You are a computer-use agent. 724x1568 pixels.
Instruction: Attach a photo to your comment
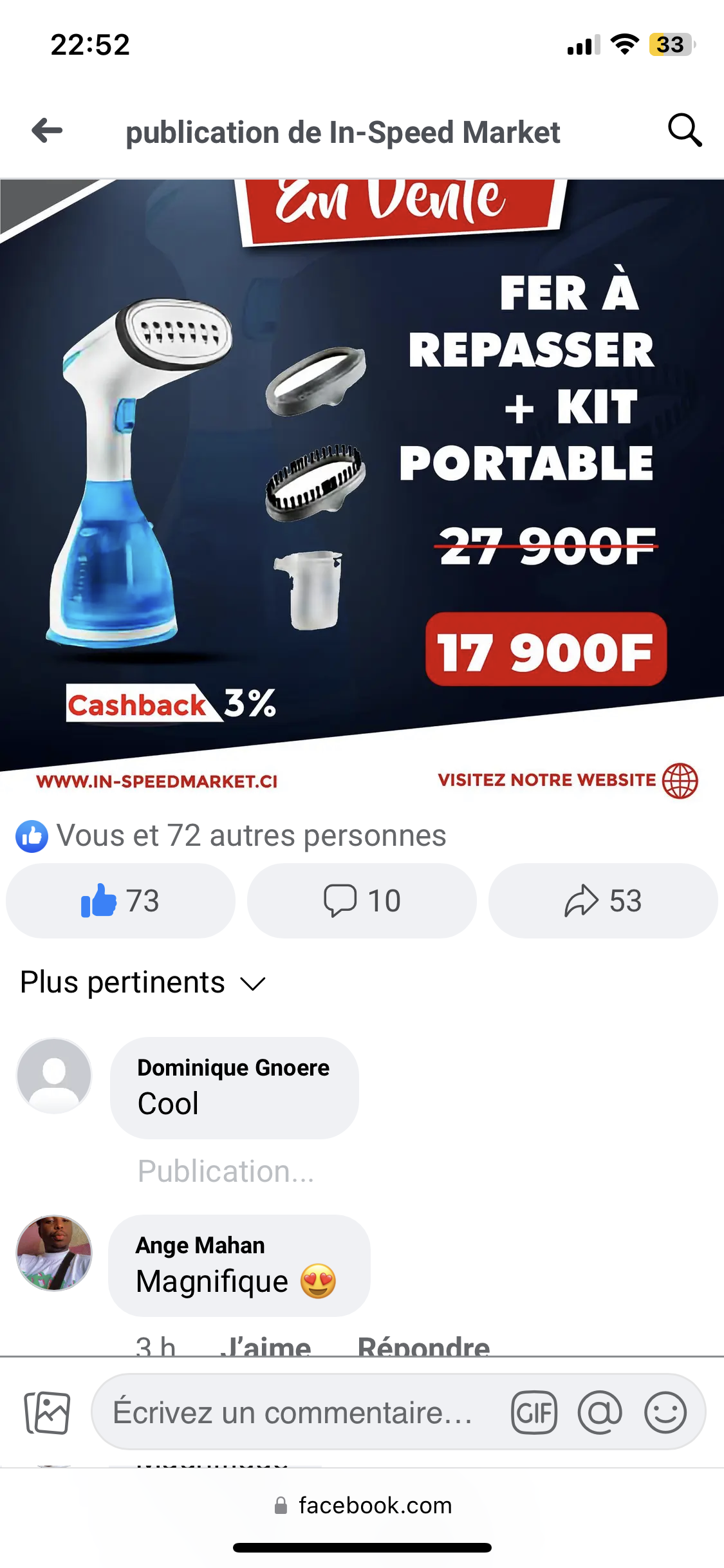tap(47, 1412)
